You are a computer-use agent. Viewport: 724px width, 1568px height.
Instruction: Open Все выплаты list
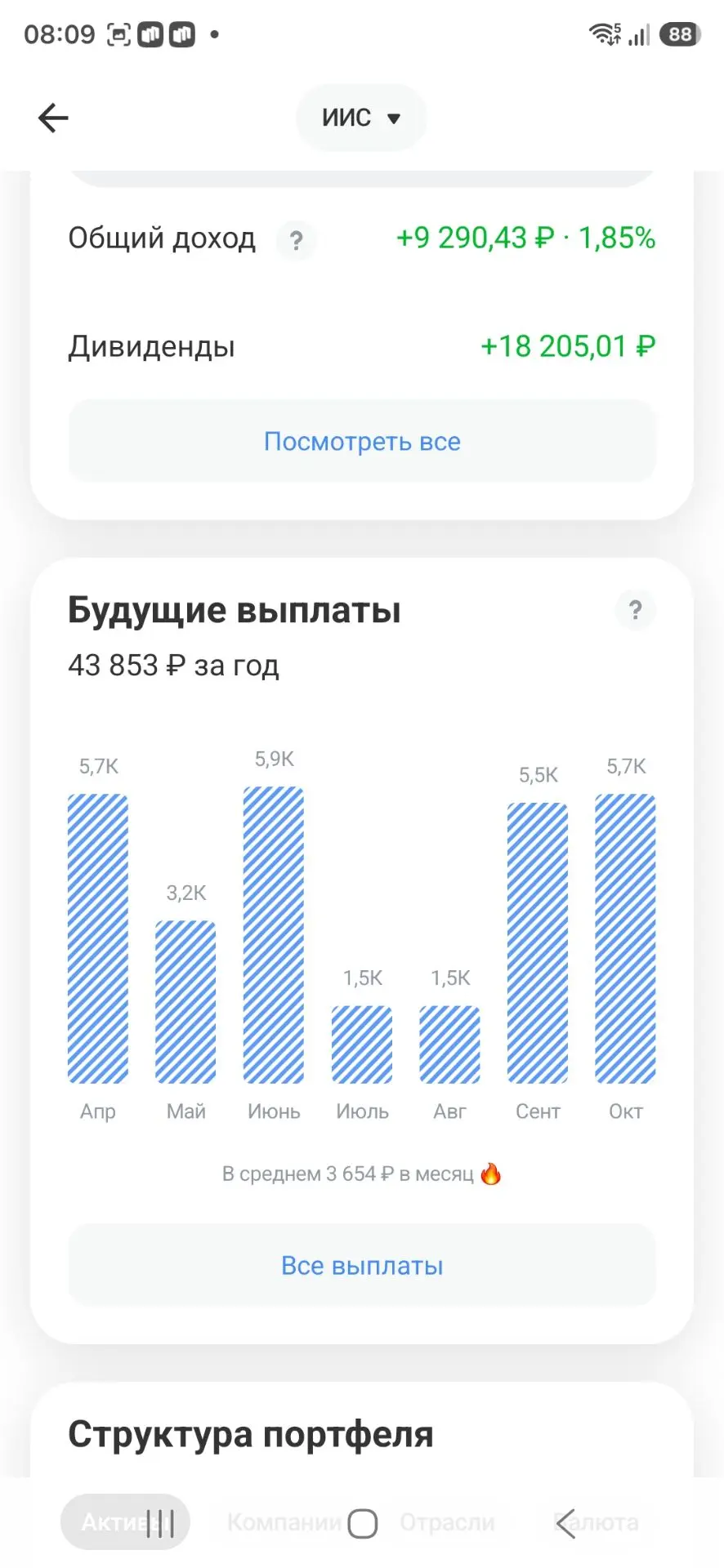tap(362, 1265)
